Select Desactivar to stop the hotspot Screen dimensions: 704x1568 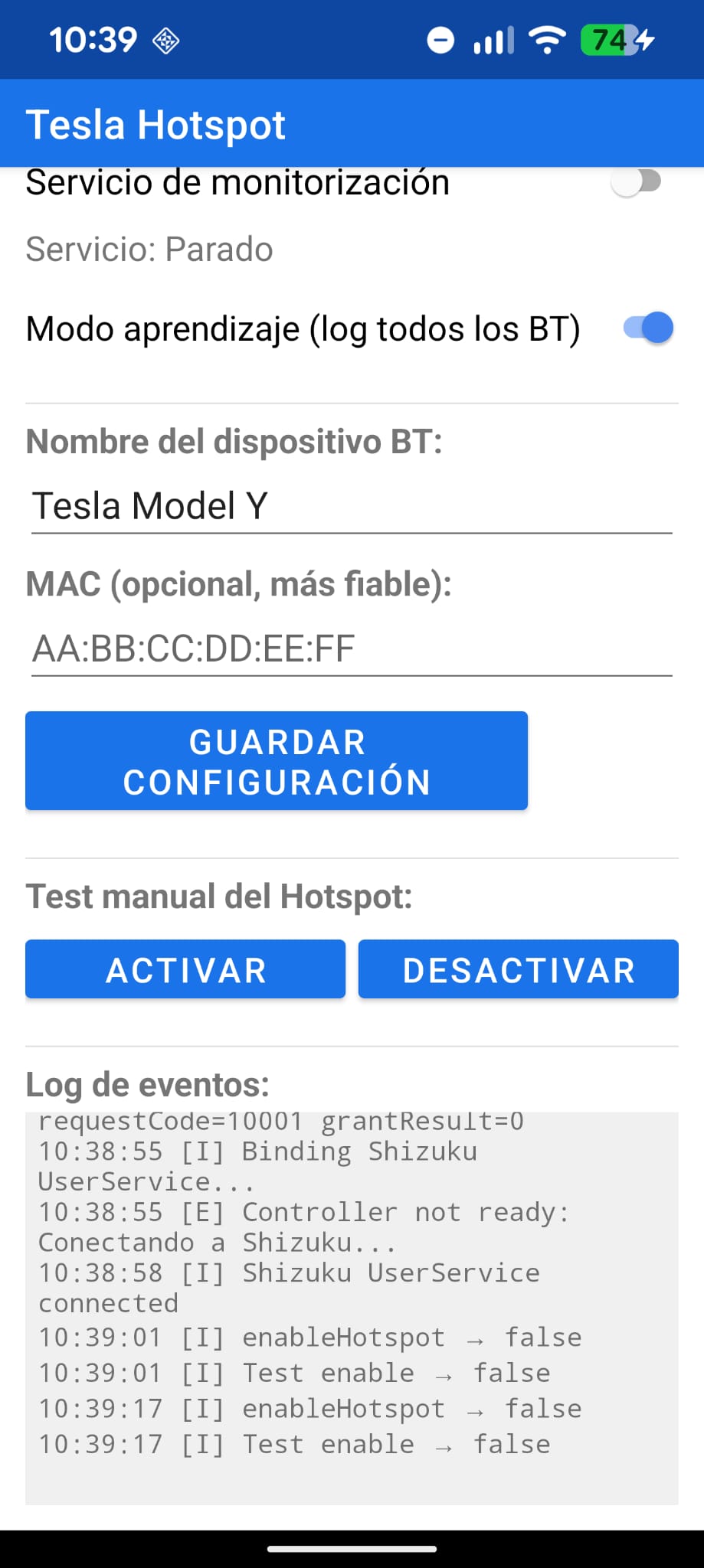point(519,970)
